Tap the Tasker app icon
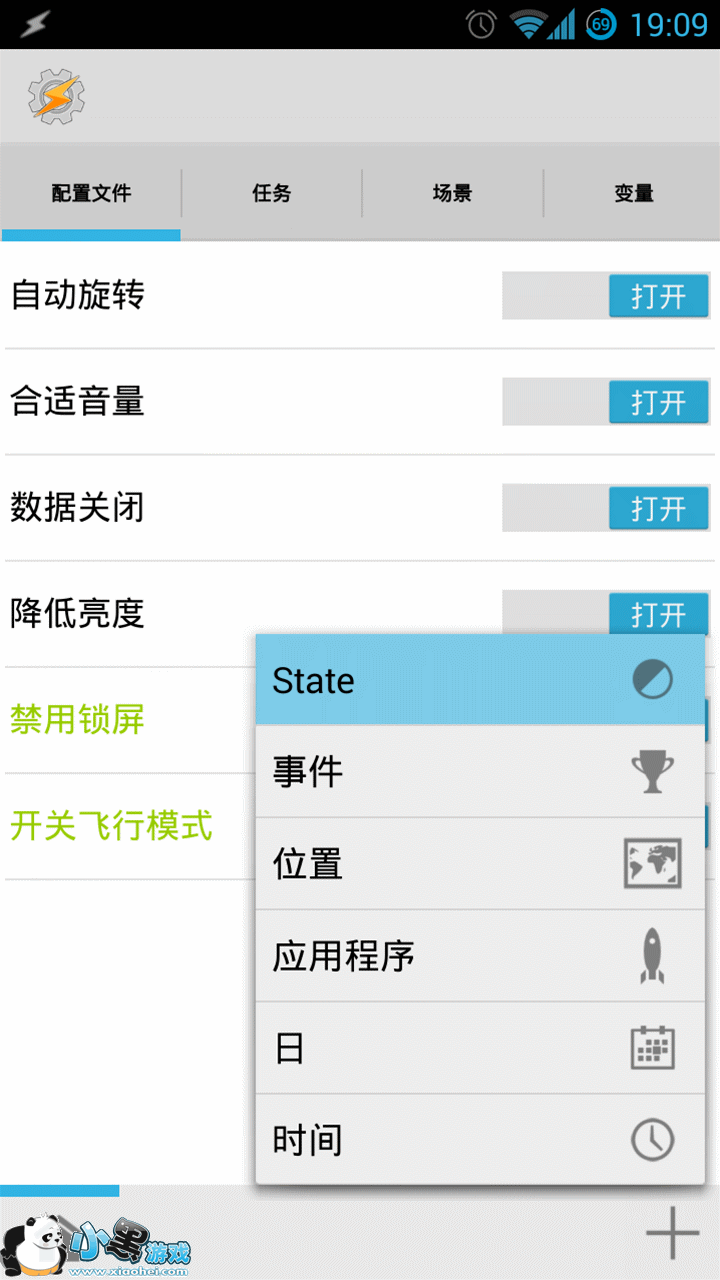The height and width of the screenshot is (1280, 720). 56,97
